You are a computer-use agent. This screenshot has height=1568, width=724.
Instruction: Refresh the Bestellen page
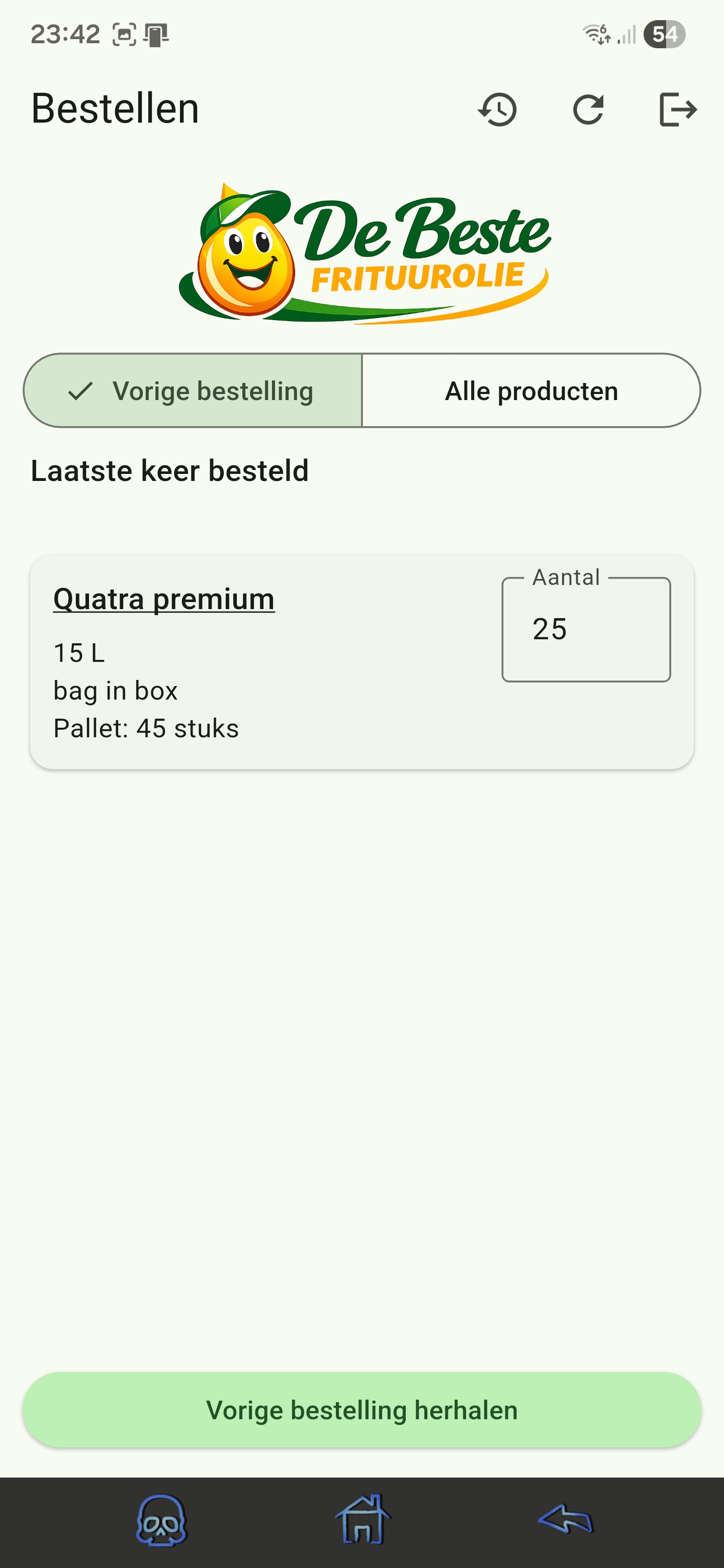pyautogui.click(x=588, y=110)
